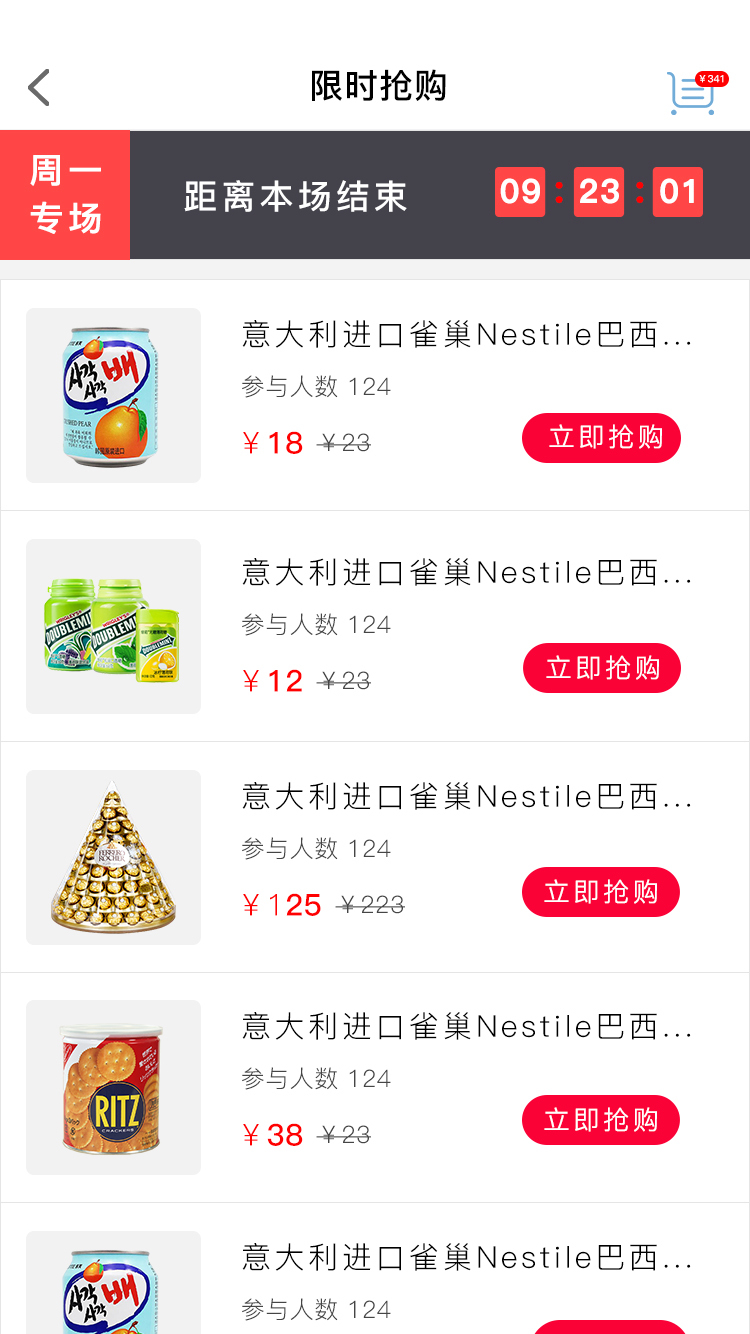This screenshot has width=750, height=1334.
Task: Open the Doublemint gum product image
Action: (113, 626)
